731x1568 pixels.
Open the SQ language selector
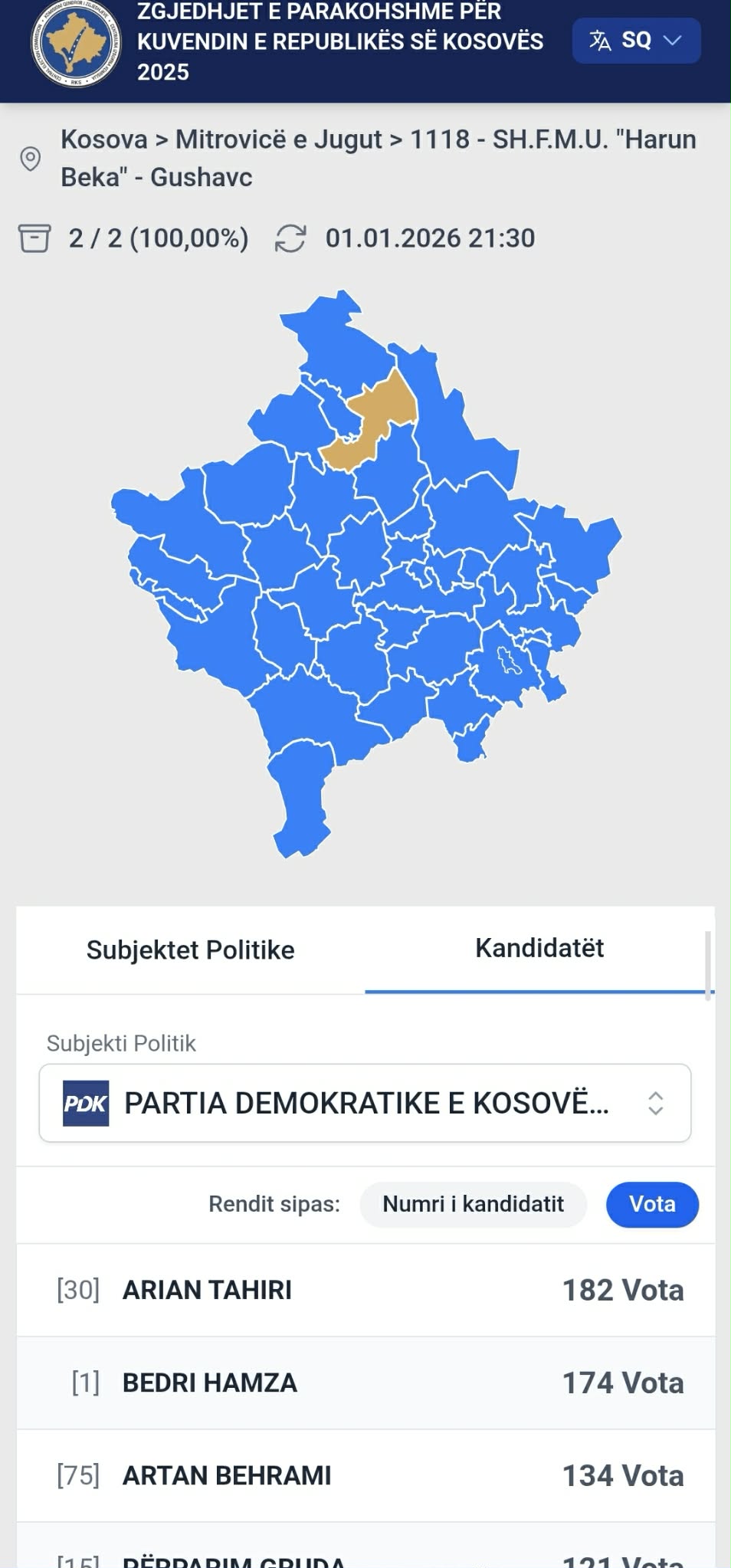(636, 41)
